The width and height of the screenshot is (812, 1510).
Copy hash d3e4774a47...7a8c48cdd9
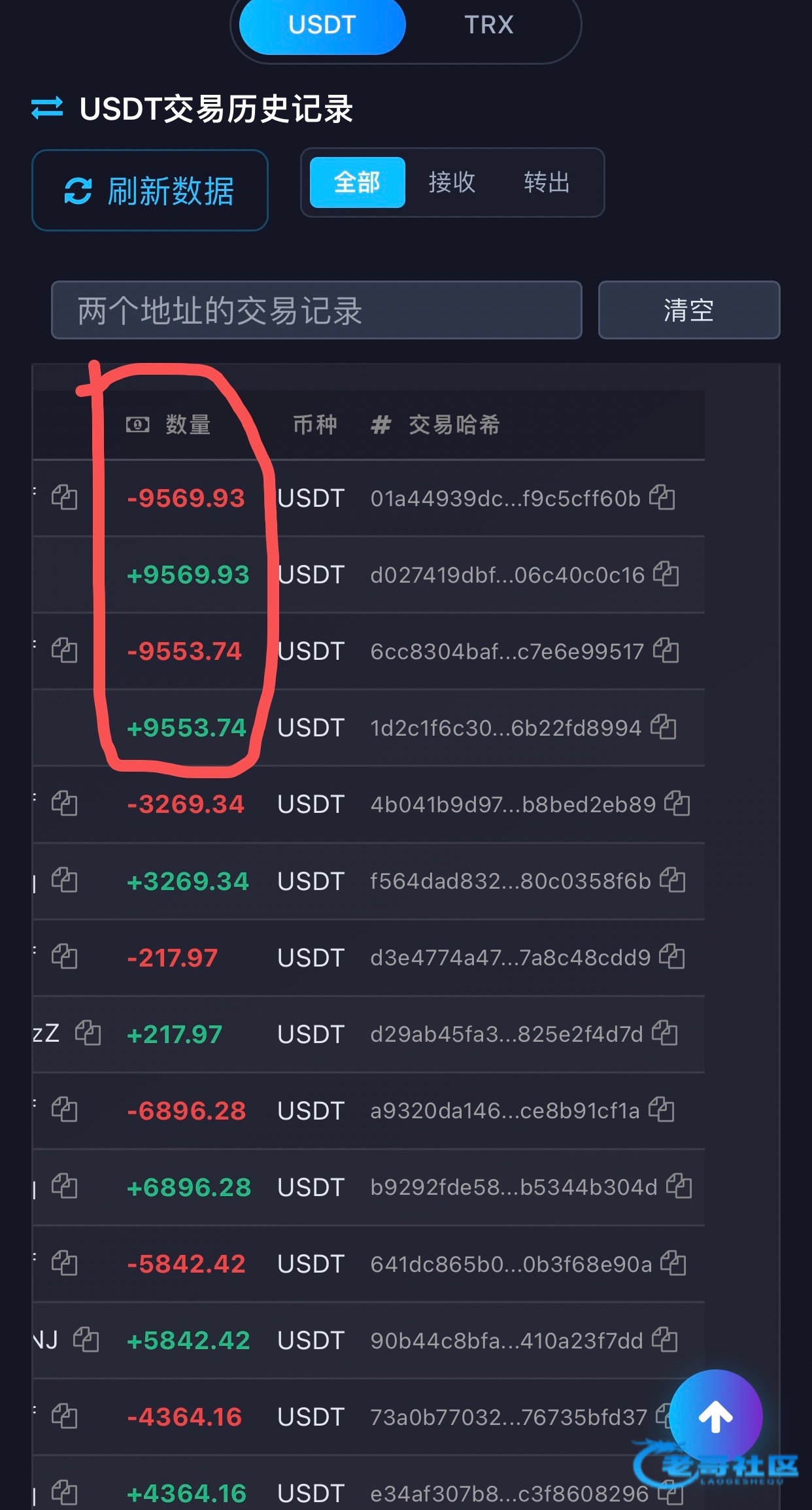672,957
